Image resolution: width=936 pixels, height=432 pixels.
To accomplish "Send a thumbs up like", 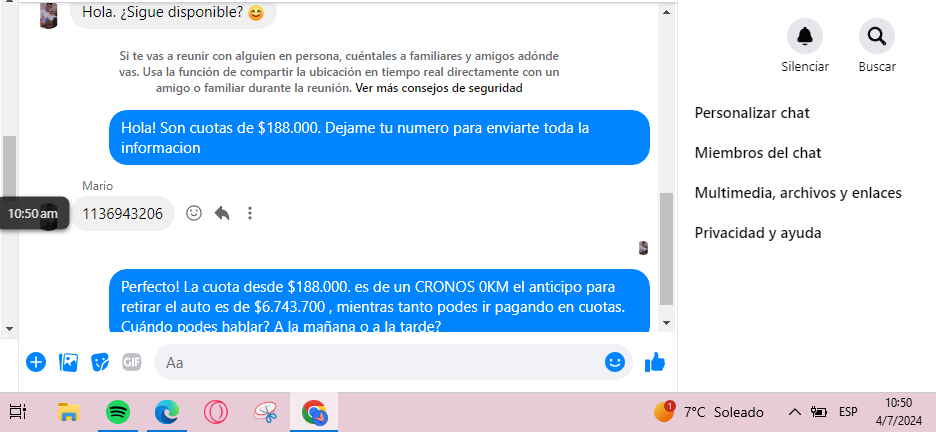I will coord(655,362).
